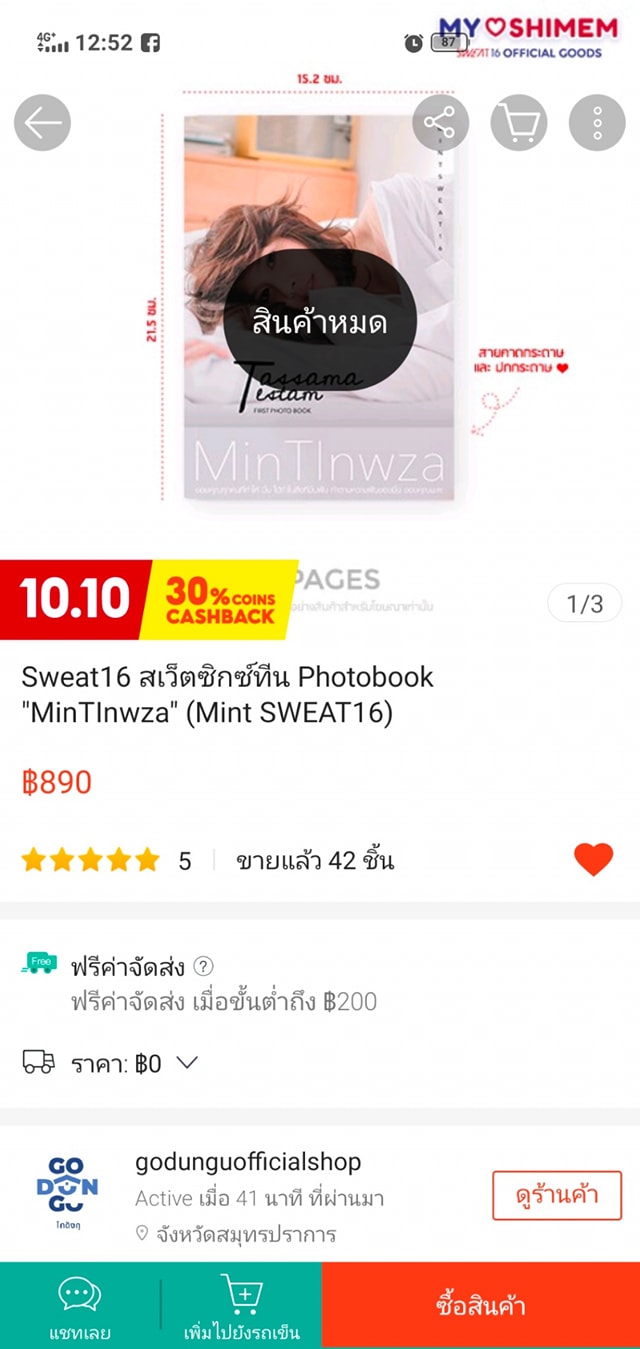Open the godunguofficialshop seller profile

point(248,1162)
